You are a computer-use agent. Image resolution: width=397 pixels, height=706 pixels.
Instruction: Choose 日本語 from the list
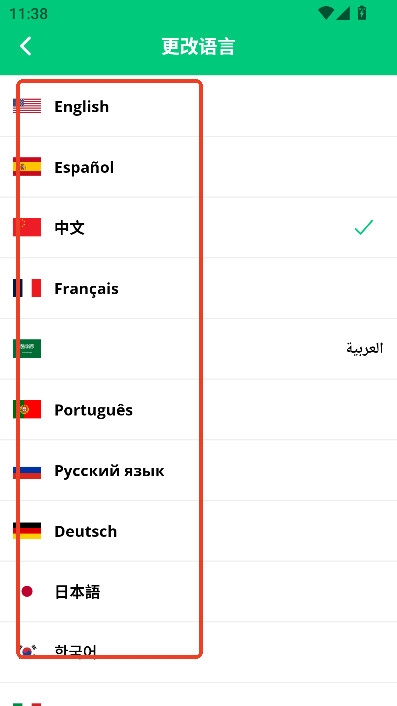pyautogui.click(x=198, y=592)
